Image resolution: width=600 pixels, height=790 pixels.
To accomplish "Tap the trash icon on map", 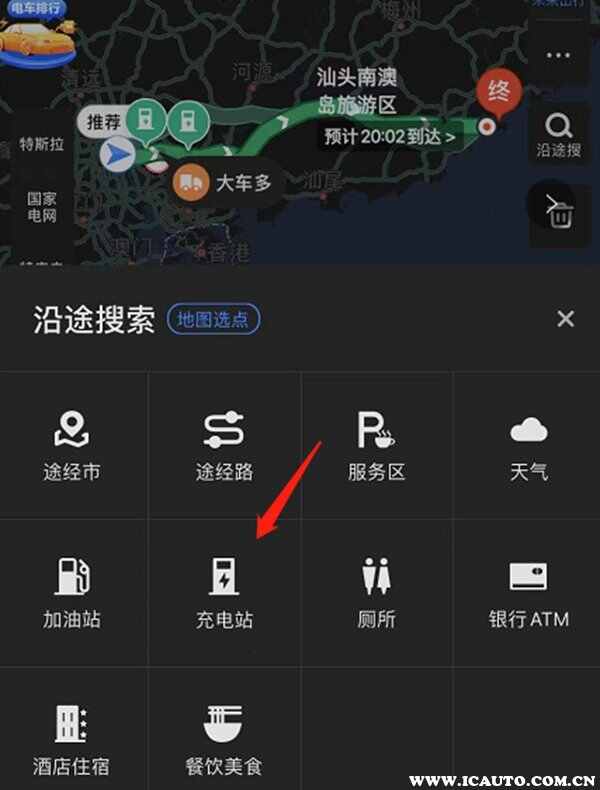I will 560,214.
